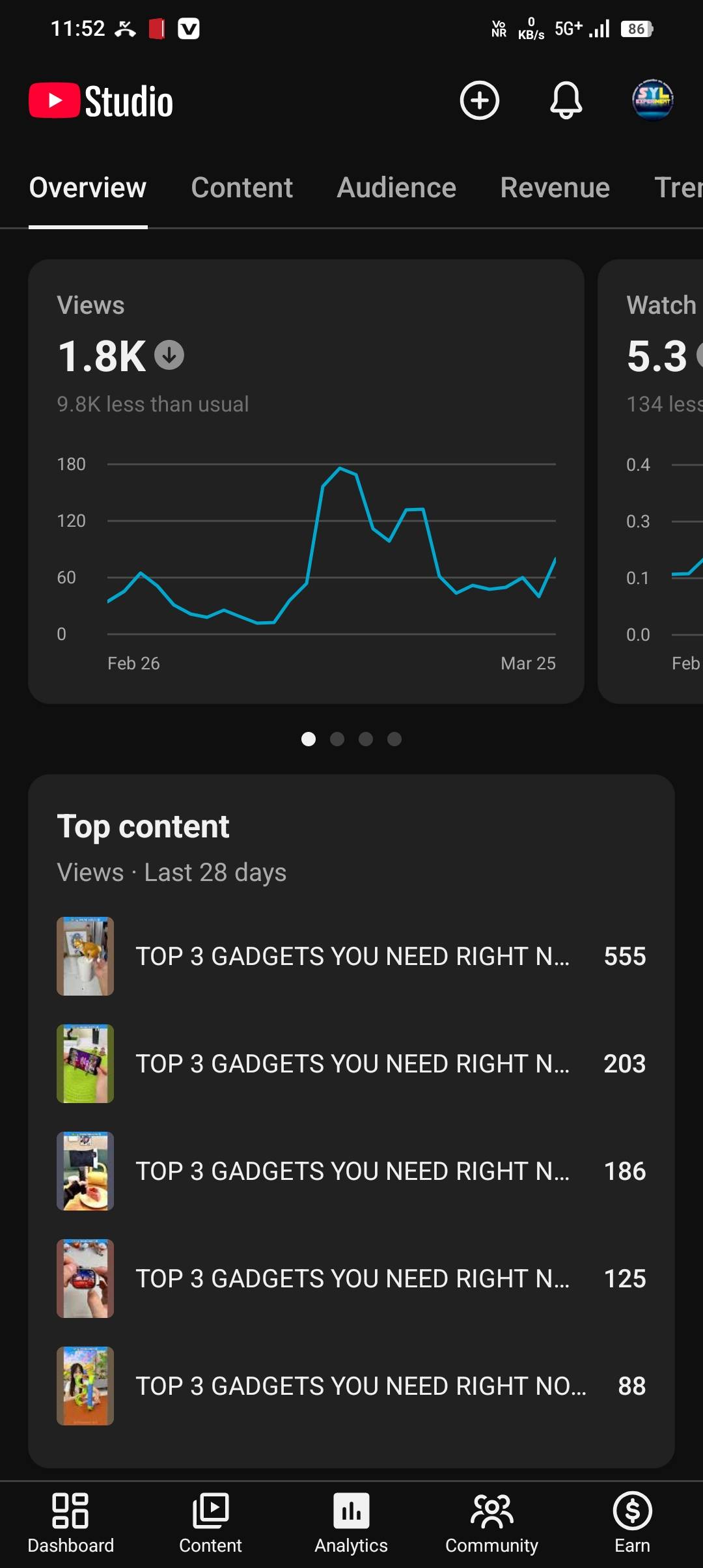
Task: Open the video with 88 views
Action: [351, 1386]
